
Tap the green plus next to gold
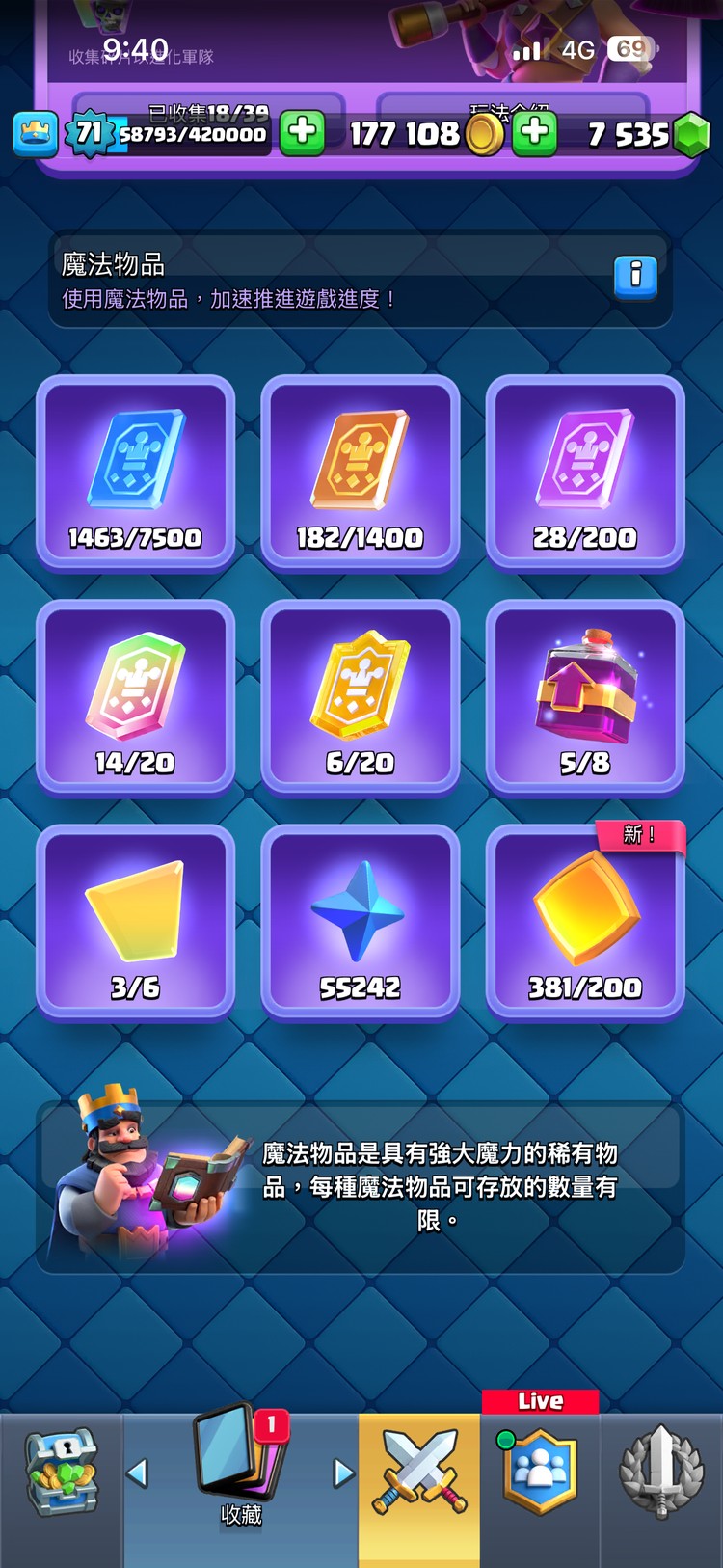click(x=535, y=133)
